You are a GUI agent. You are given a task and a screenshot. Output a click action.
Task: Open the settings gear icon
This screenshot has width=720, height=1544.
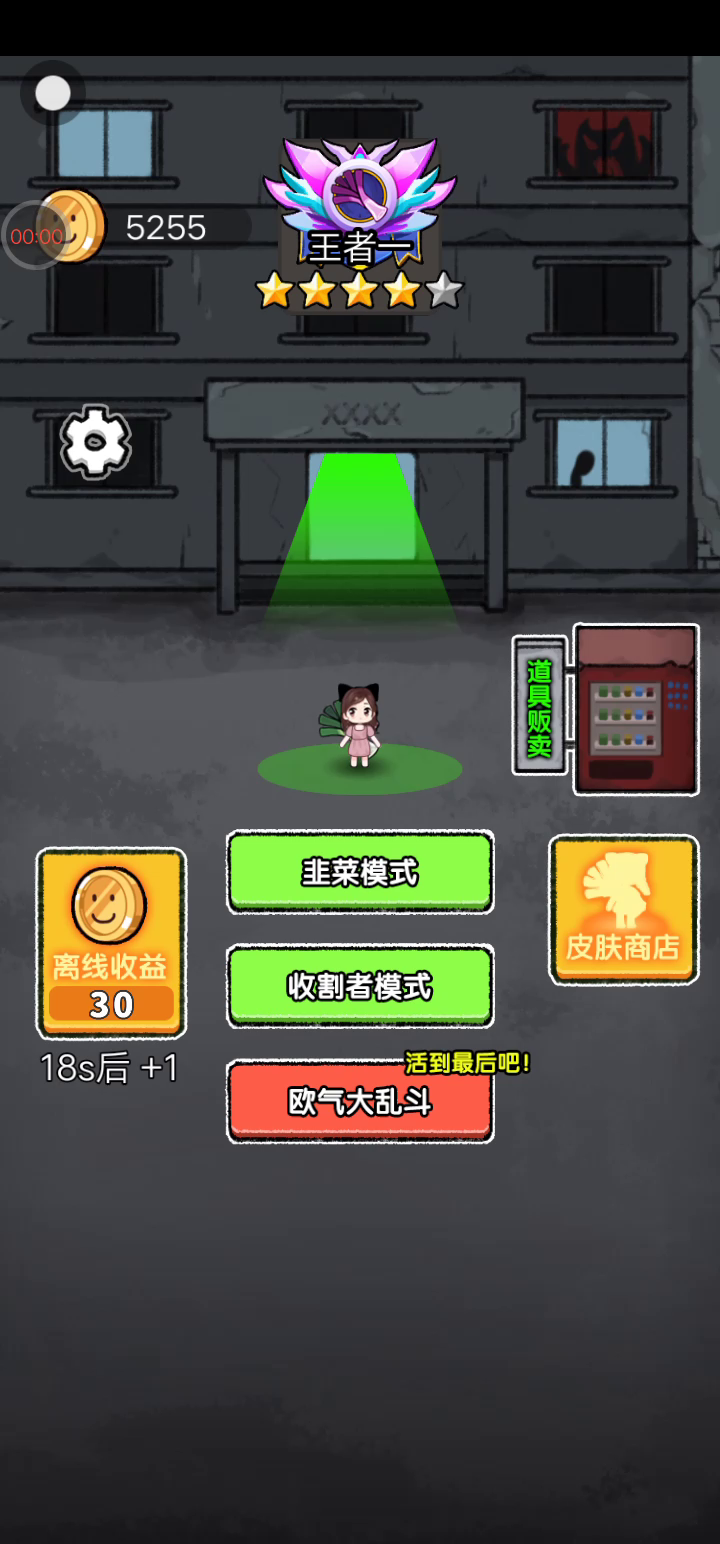96,441
